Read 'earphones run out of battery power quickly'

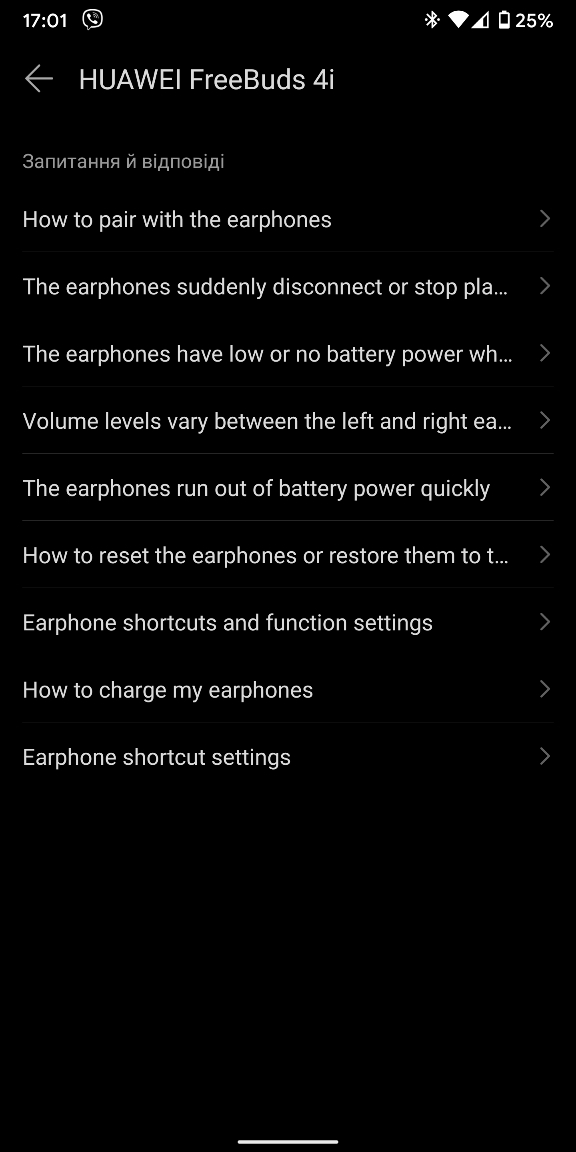click(x=288, y=488)
